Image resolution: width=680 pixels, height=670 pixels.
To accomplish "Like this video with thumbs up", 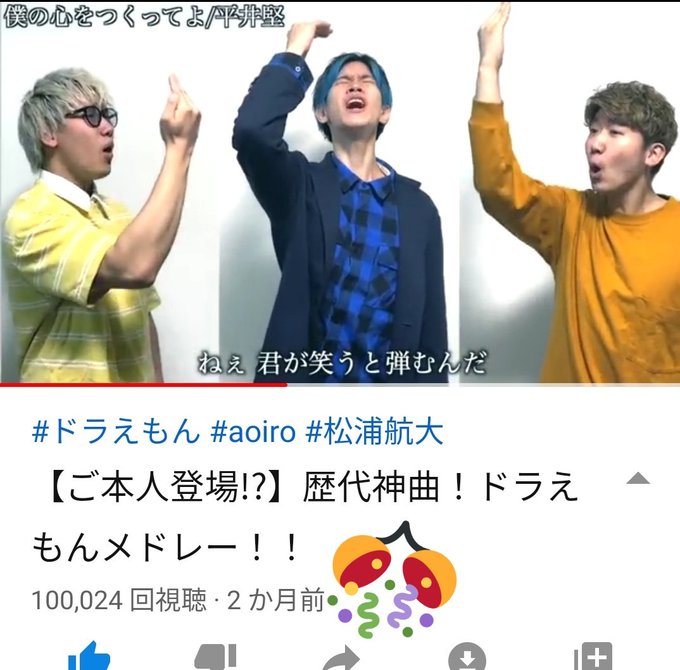I will [x=88, y=656].
